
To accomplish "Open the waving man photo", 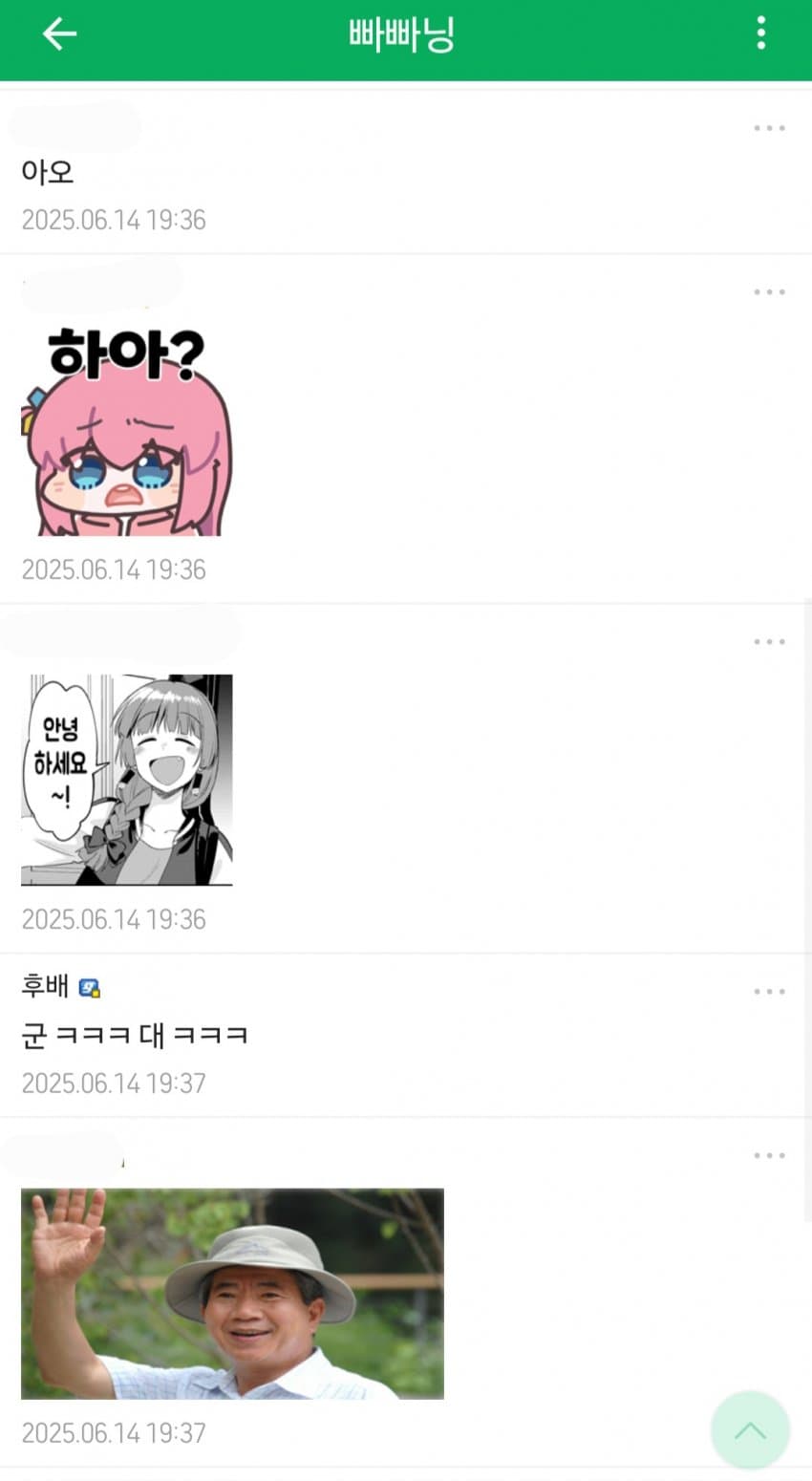I will point(232,1294).
